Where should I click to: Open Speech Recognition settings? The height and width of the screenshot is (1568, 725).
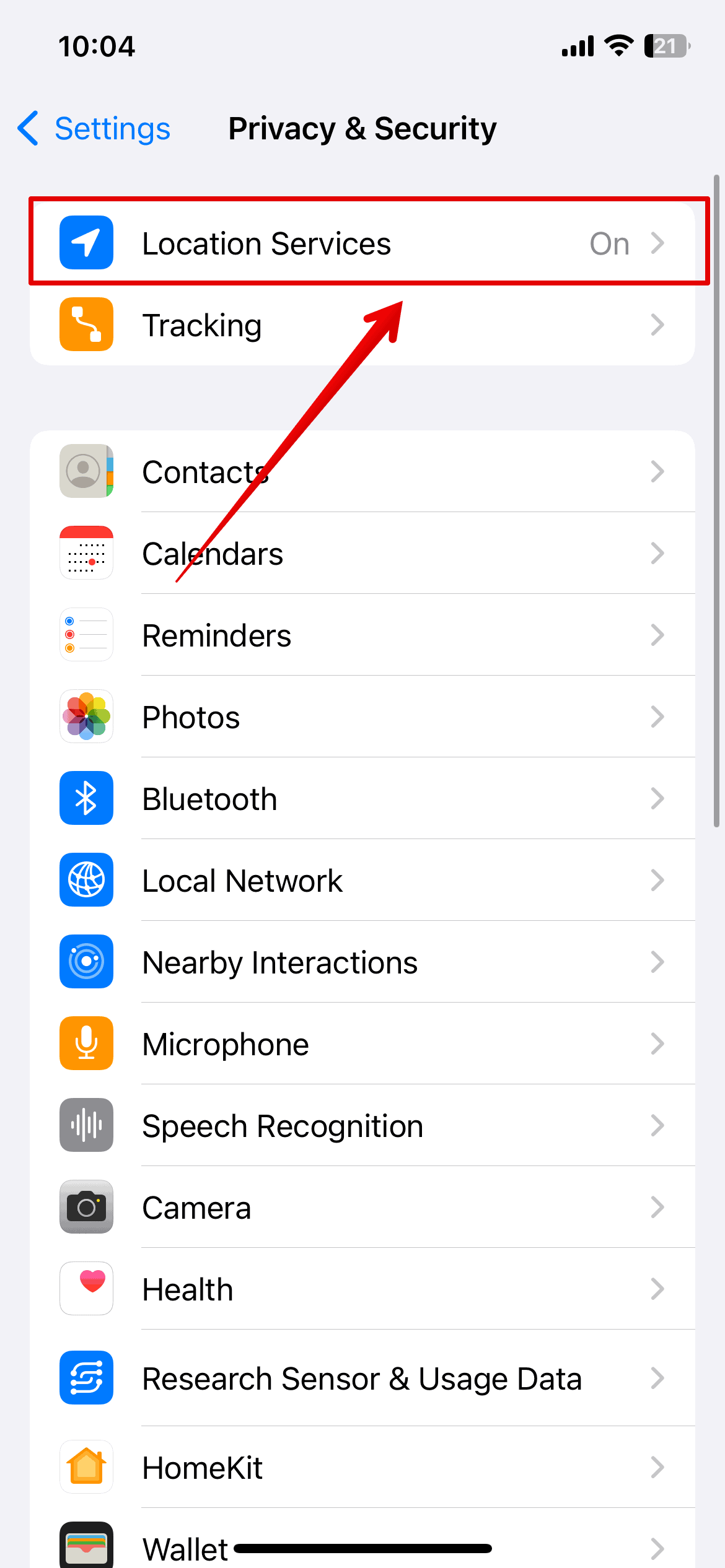click(x=362, y=1126)
